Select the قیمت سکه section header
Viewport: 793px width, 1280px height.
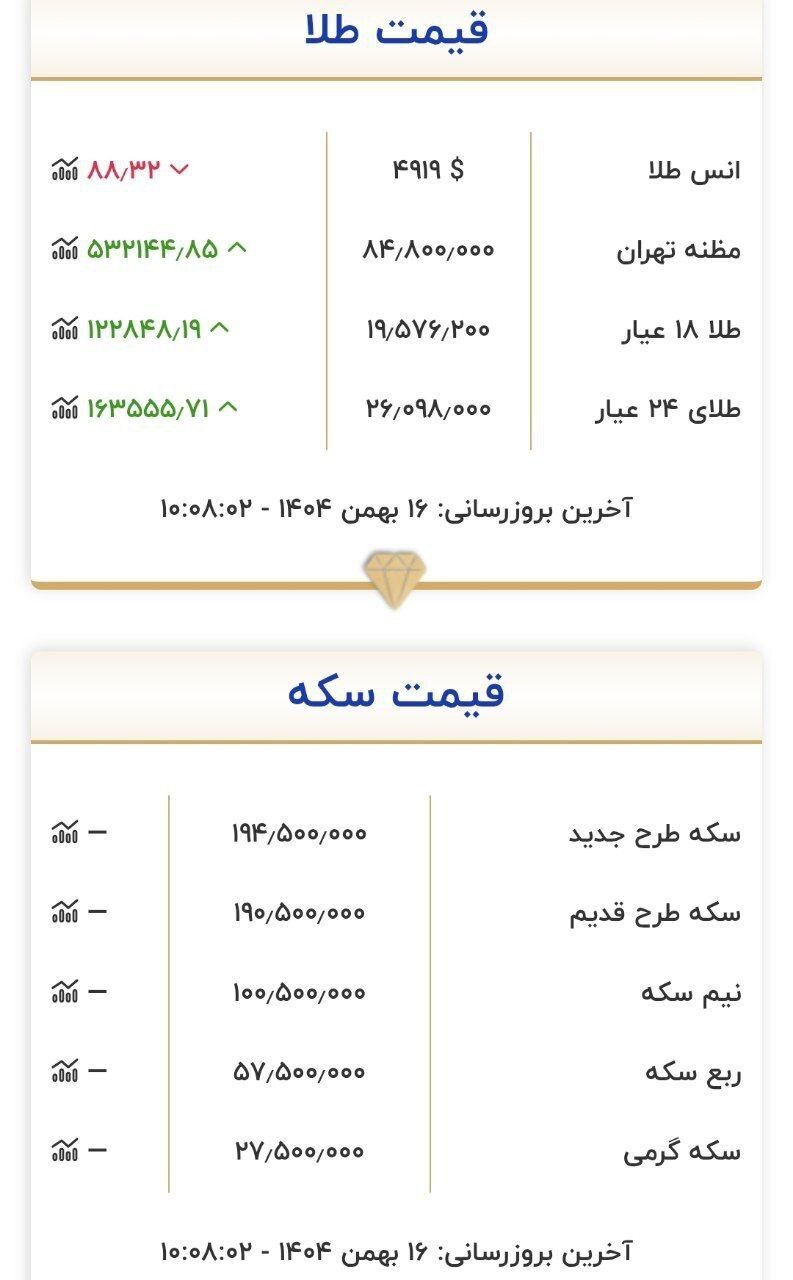click(x=396, y=692)
